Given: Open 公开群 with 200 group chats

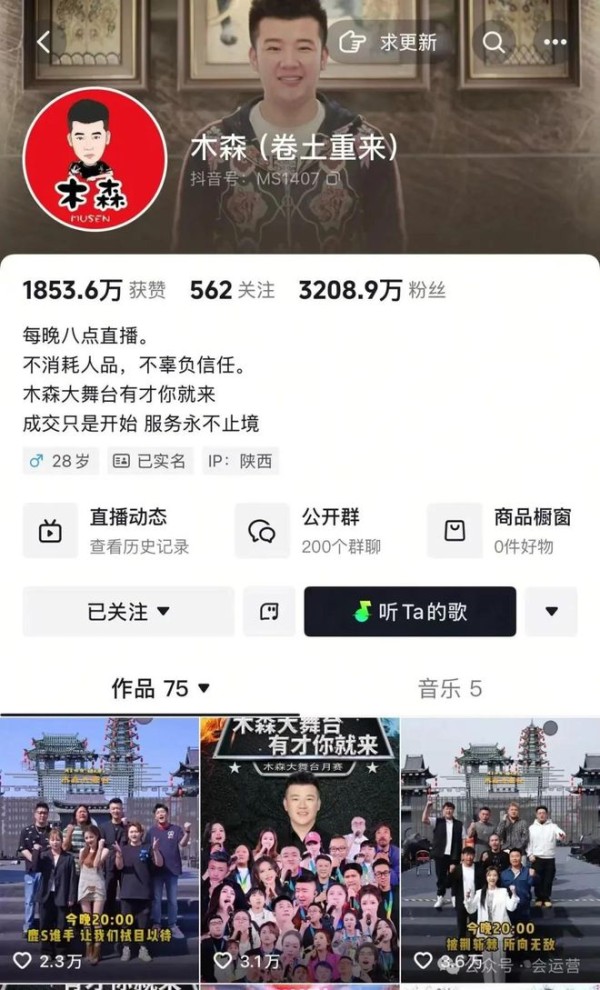Looking at the screenshot, I should click(x=309, y=530).
